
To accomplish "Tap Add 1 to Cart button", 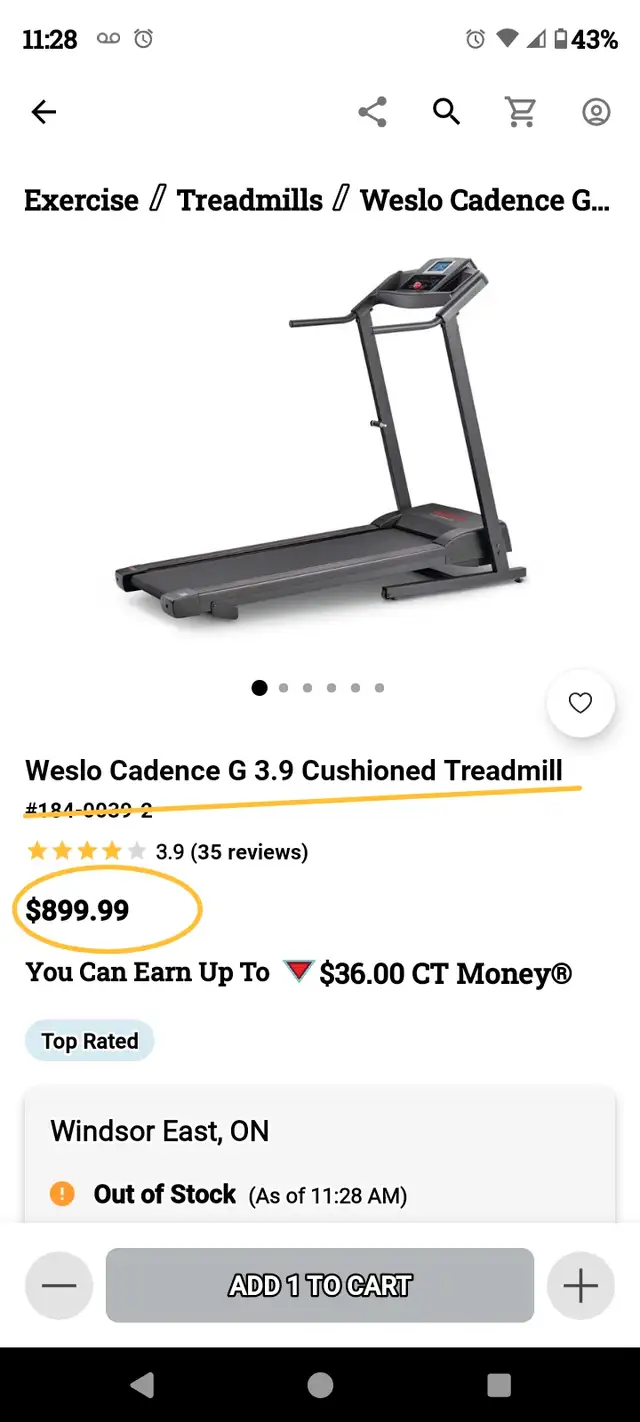I will click(x=320, y=1285).
